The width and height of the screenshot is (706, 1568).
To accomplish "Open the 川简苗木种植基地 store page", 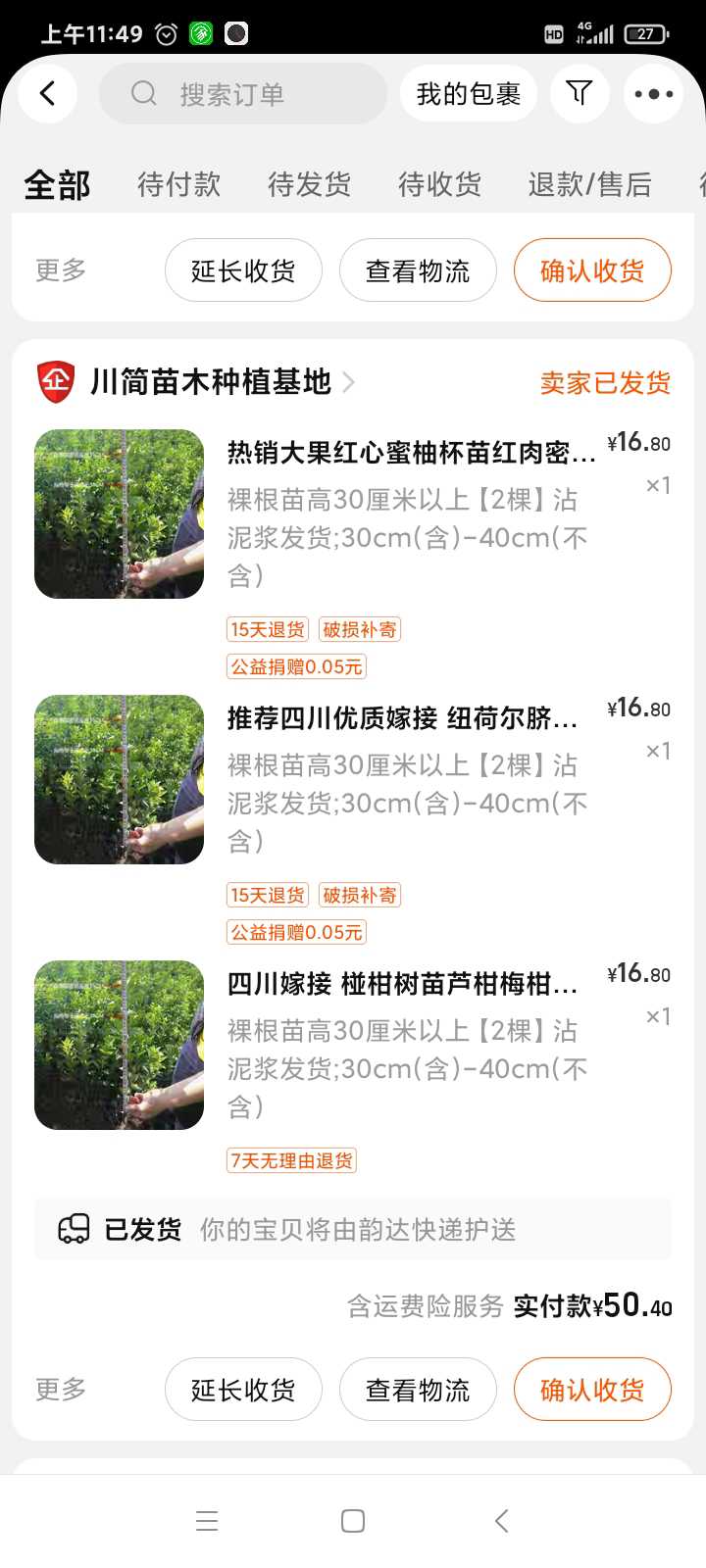I will tap(211, 382).
